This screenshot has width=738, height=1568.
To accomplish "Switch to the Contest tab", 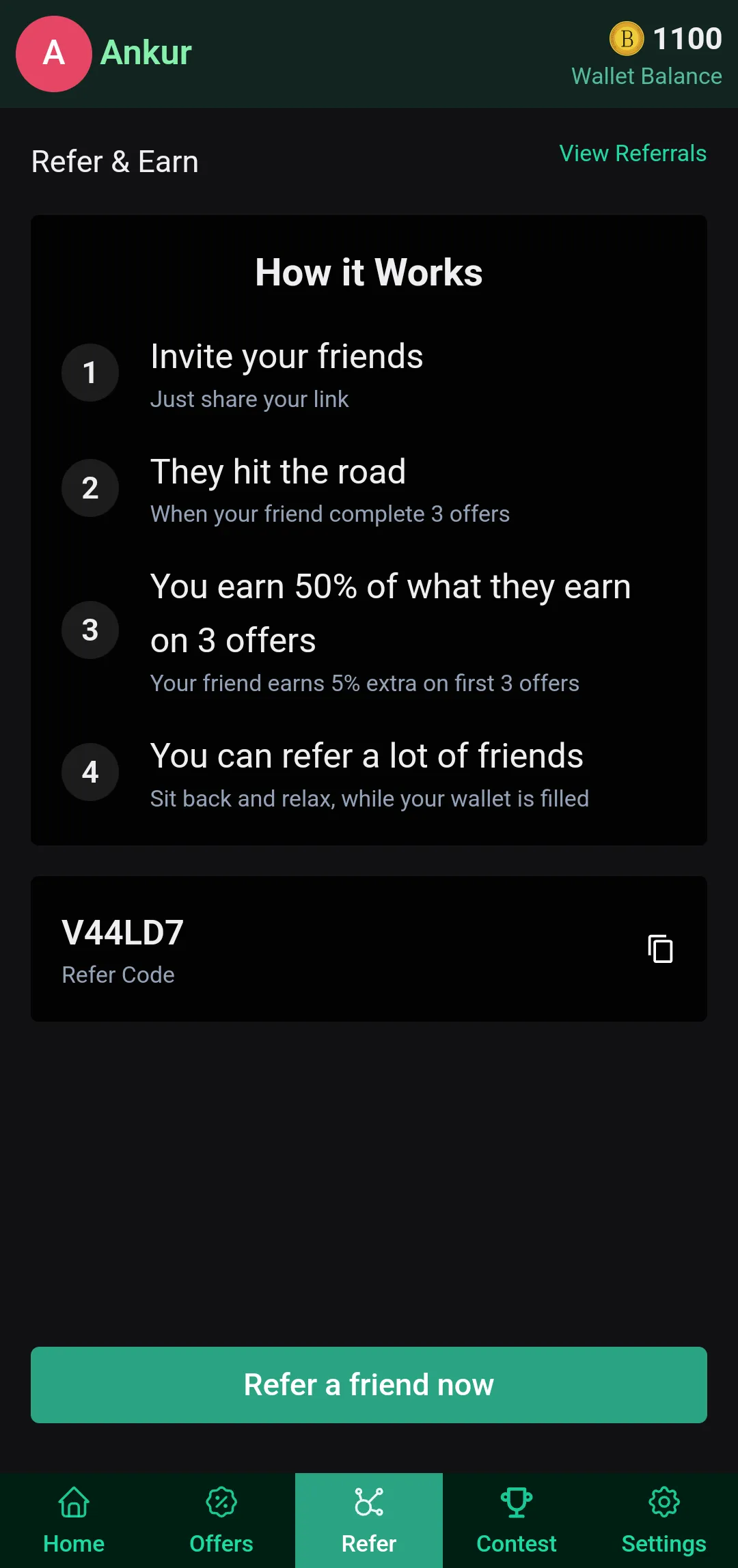I will (x=517, y=1520).
